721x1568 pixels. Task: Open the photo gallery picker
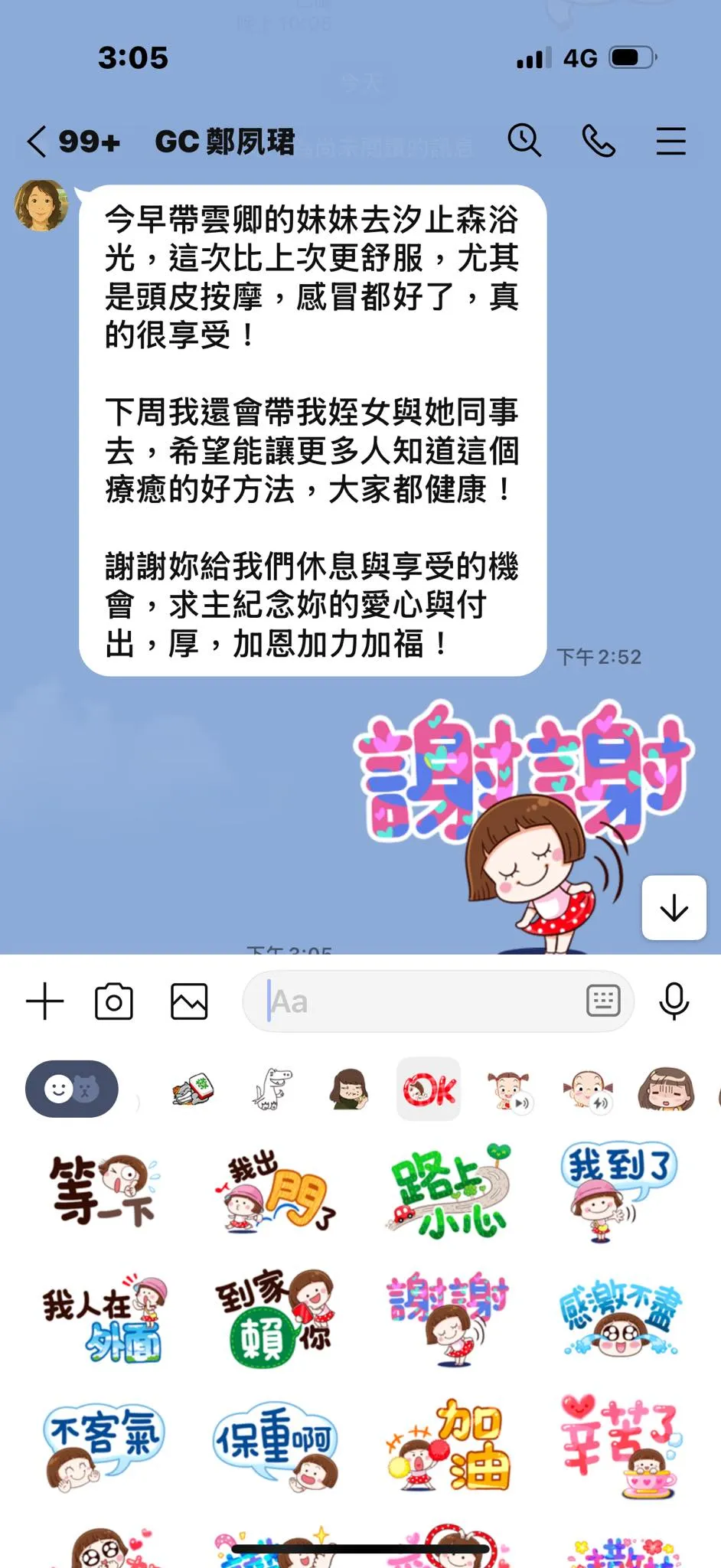click(189, 1001)
